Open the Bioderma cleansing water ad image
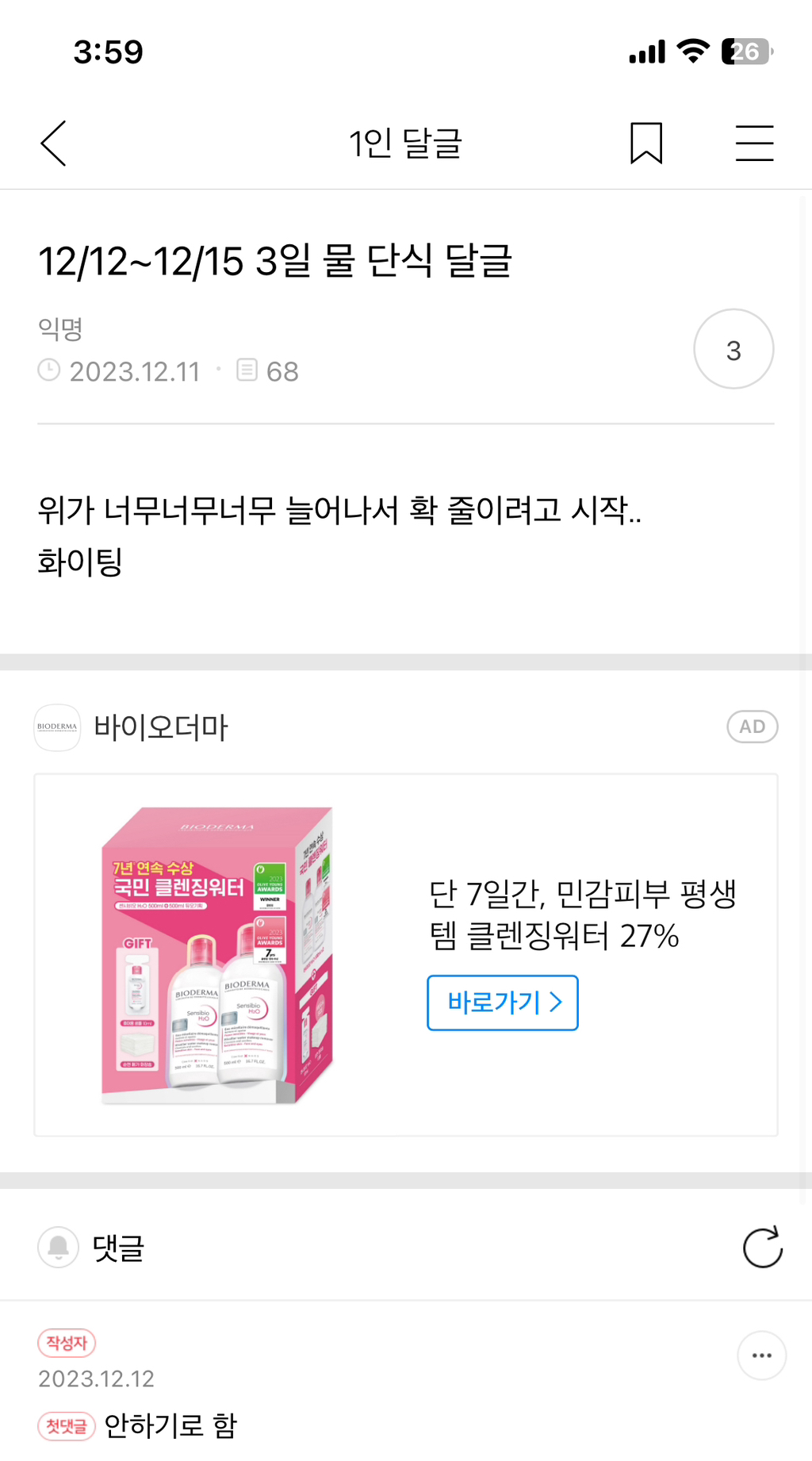The height and width of the screenshot is (1461, 812). [x=218, y=956]
